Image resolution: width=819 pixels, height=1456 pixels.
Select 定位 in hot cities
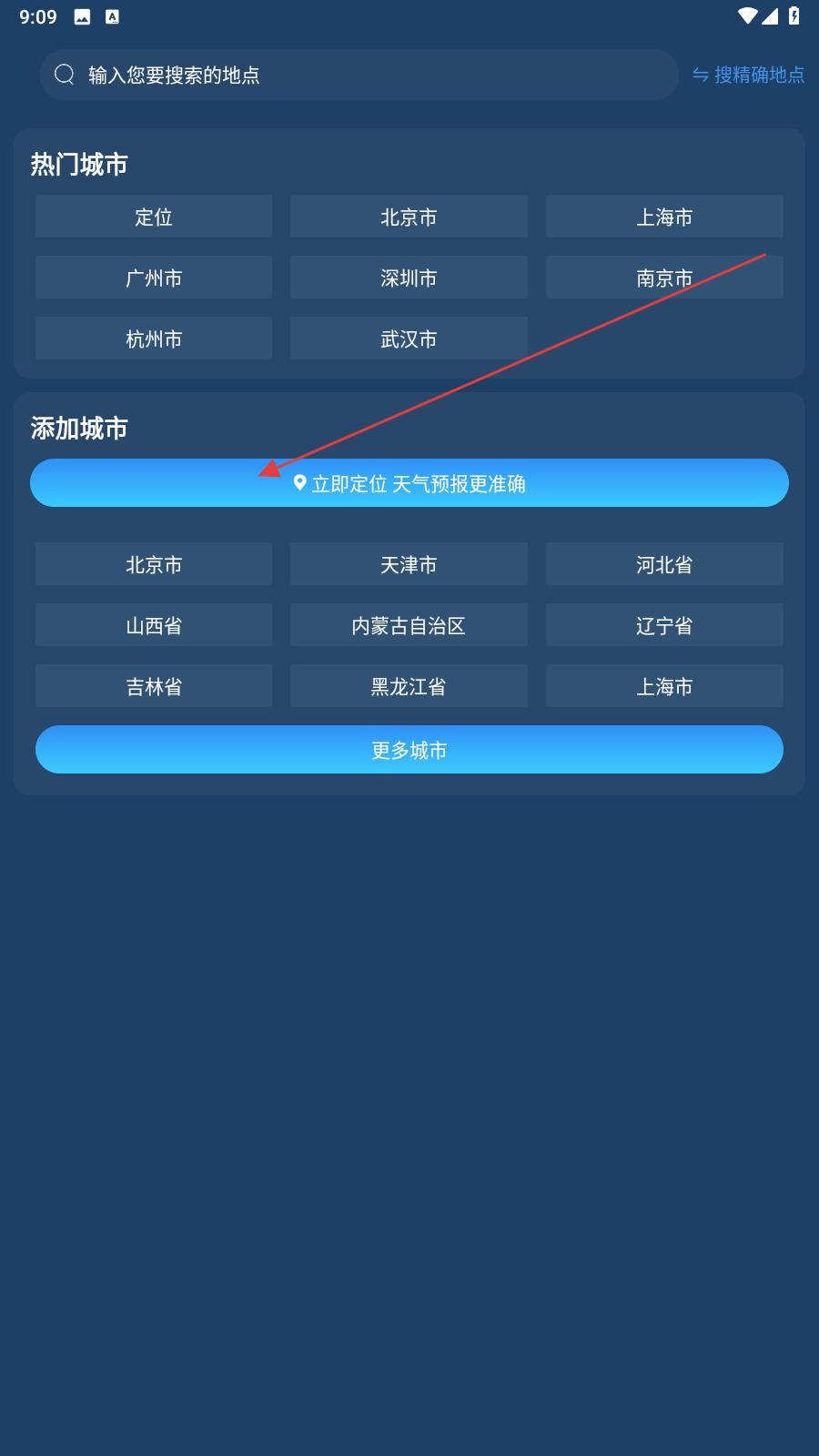154,217
